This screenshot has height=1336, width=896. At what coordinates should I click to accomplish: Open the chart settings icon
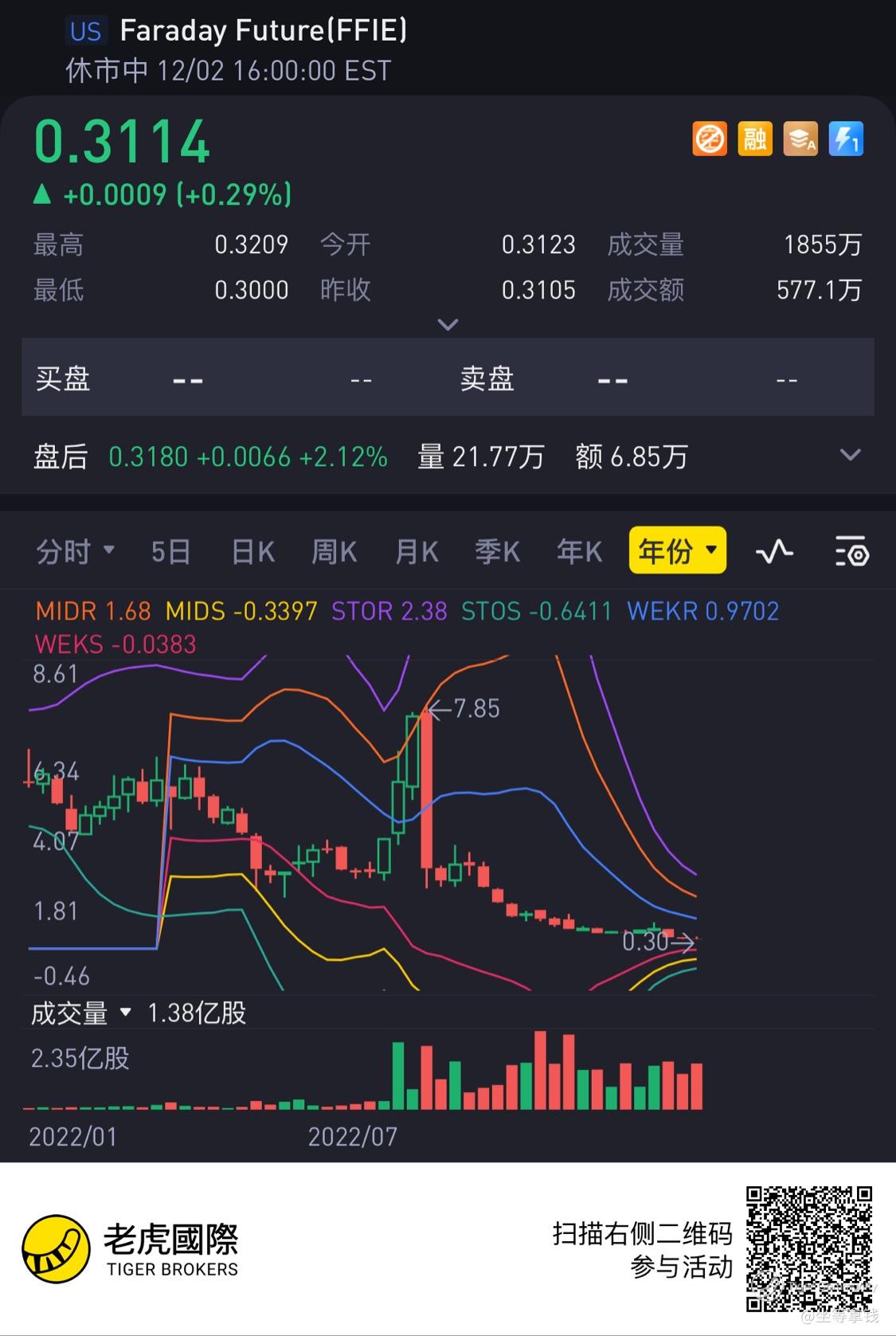tap(851, 551)
